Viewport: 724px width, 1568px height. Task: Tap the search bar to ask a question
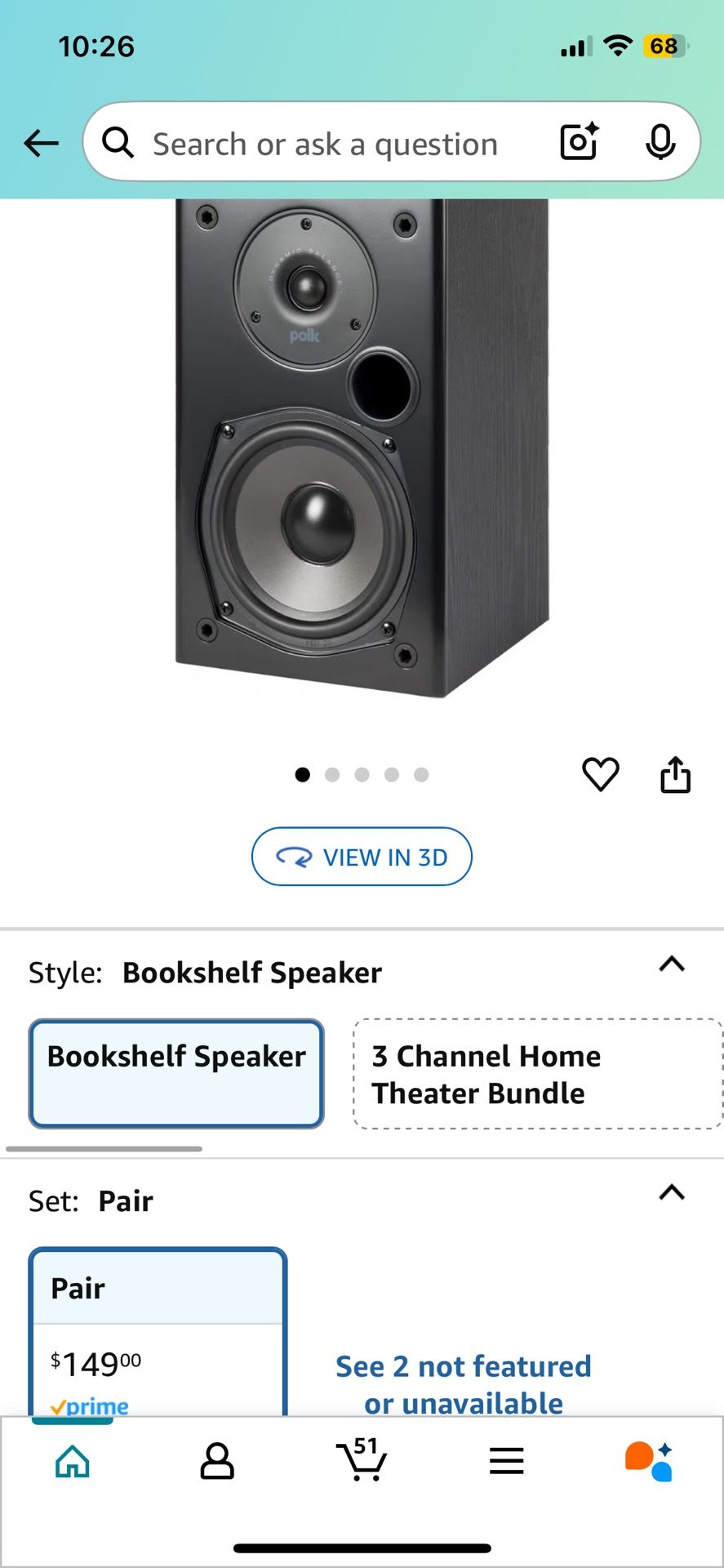pos(326,142)
